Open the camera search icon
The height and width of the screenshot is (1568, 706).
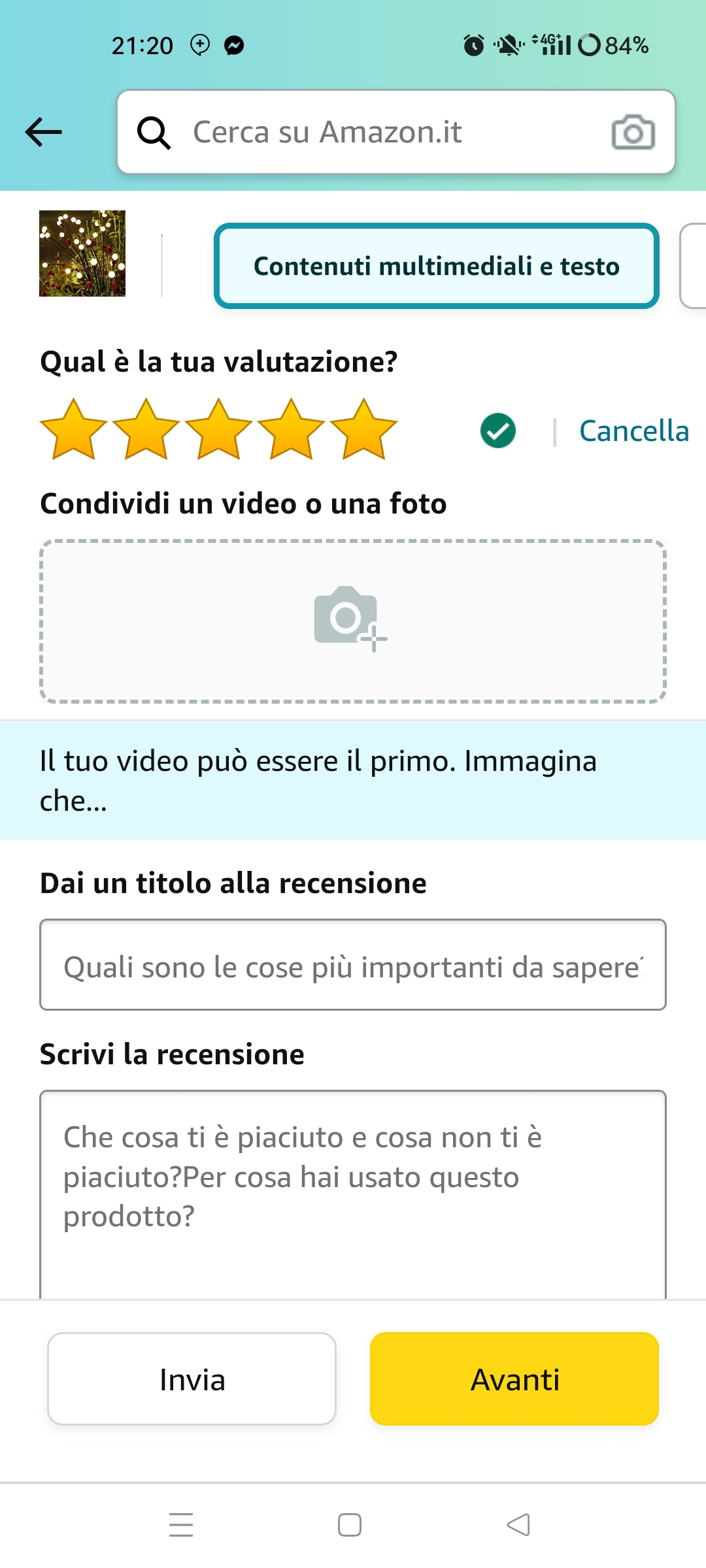632,132
